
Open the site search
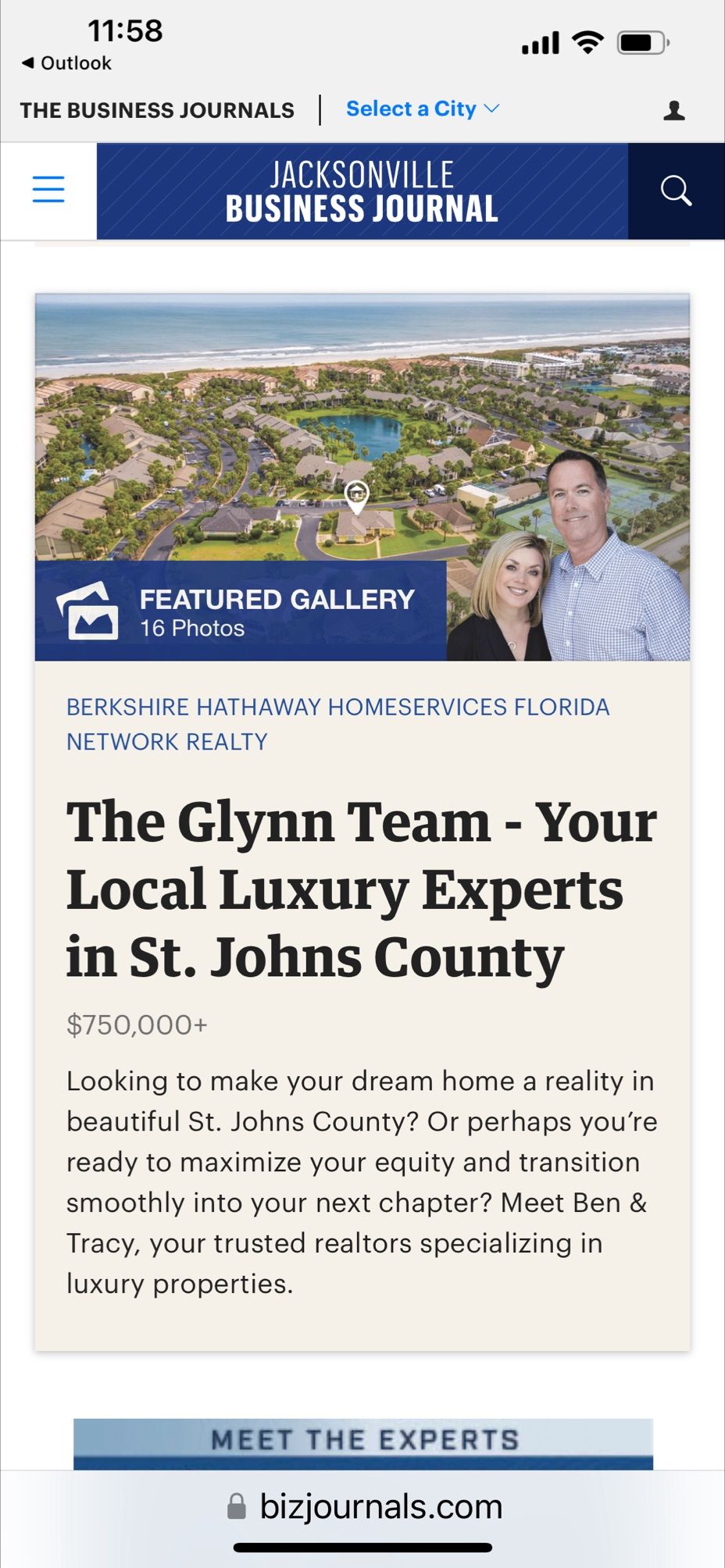pyautogui.click(x=676, y=191)
